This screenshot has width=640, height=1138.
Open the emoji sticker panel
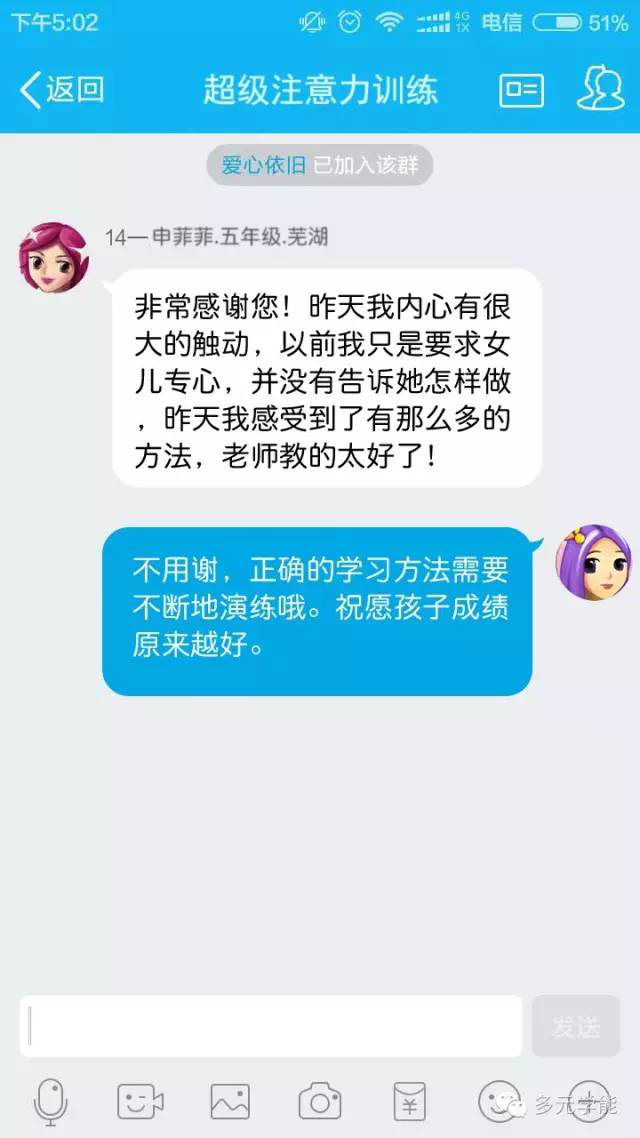pyautogui.click(x=497, y=1102)
